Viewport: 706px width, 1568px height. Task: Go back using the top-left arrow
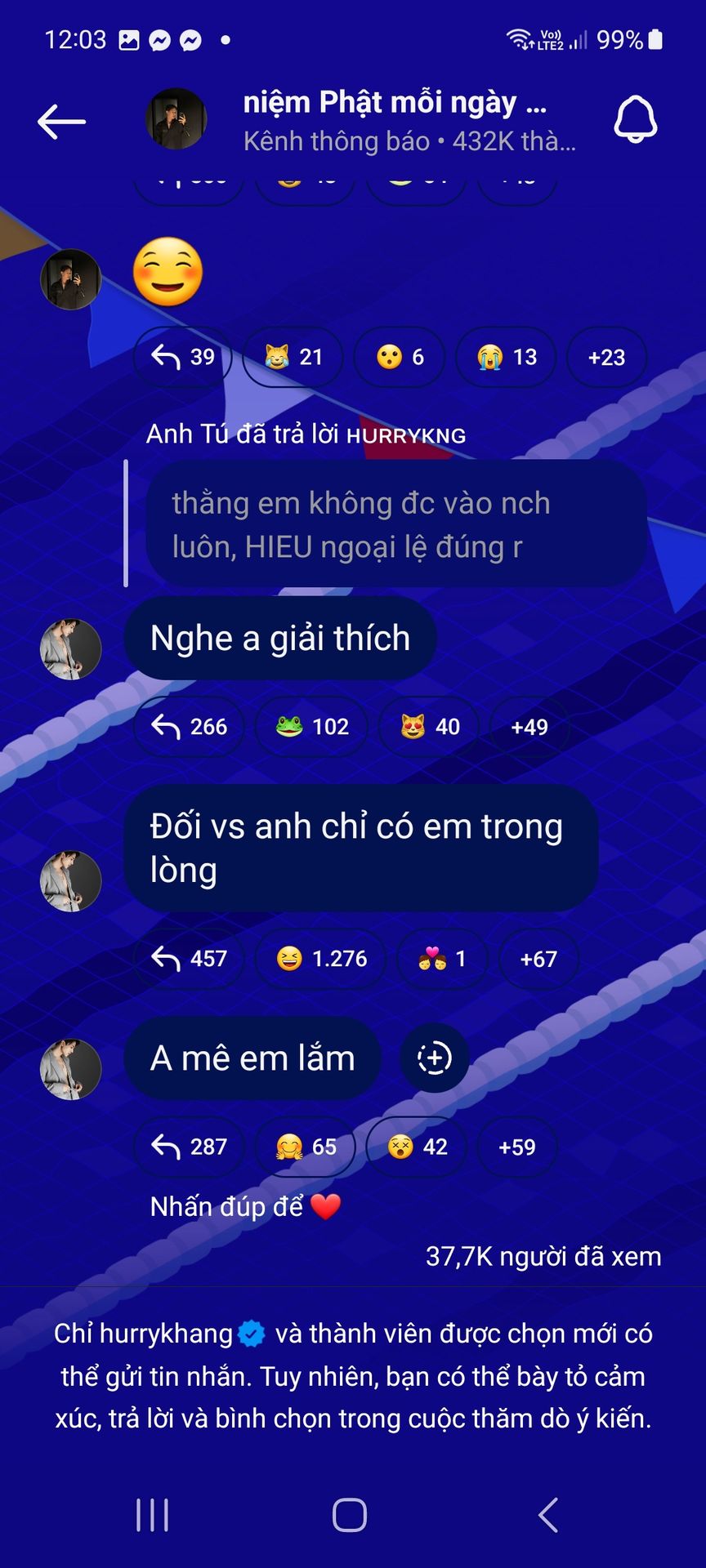(x=61, y=122)
